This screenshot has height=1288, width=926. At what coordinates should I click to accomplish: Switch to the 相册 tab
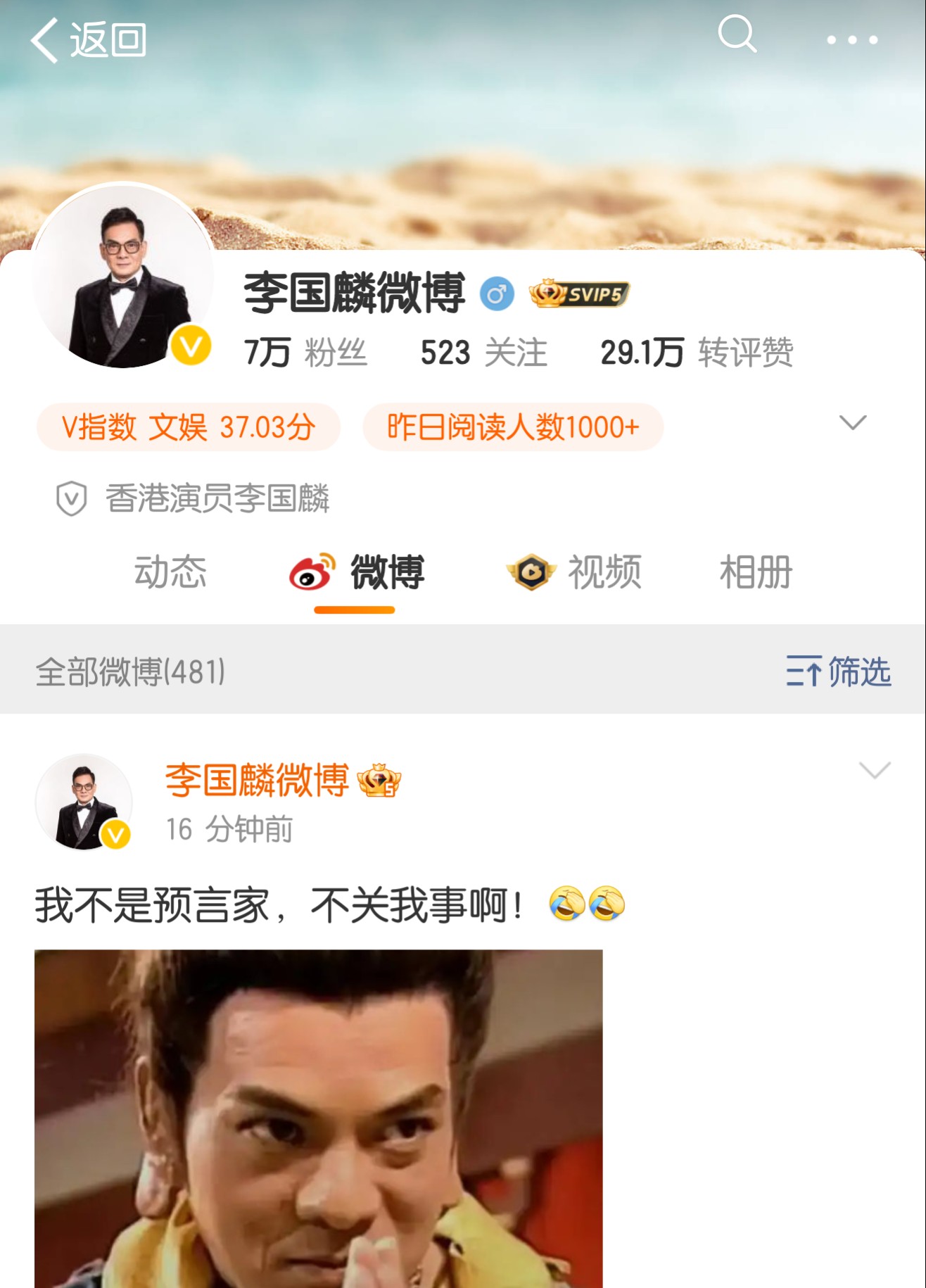coord(756,572)
